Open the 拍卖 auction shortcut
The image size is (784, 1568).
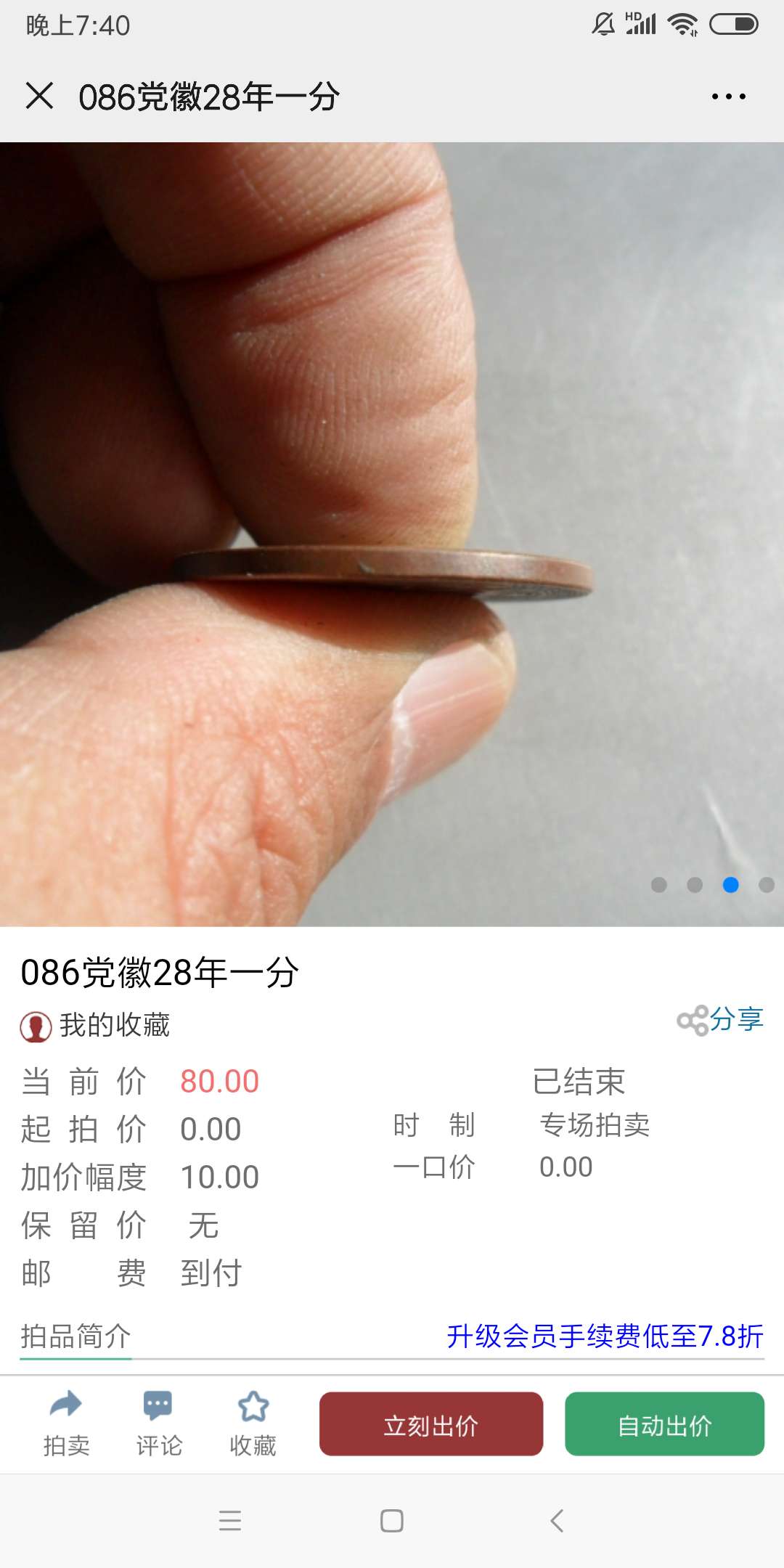(x=66, y=1424)
